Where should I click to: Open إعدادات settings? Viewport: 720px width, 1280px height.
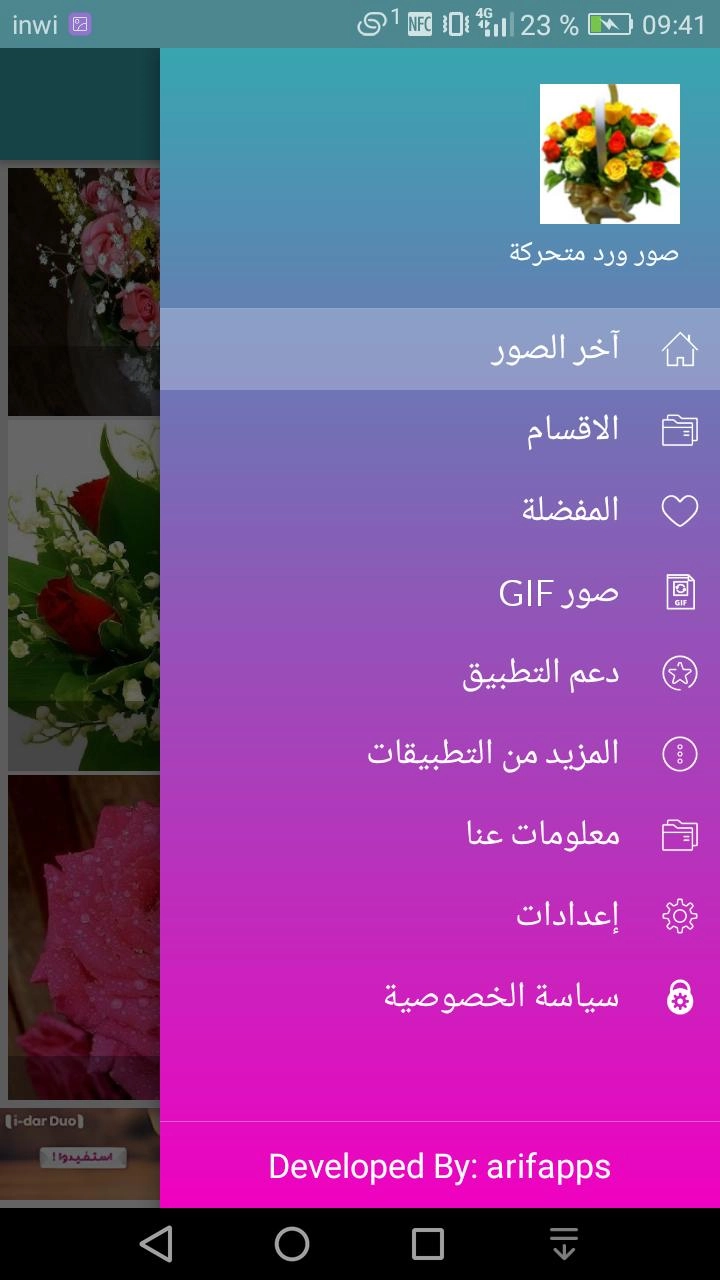[x=567, y=916]
